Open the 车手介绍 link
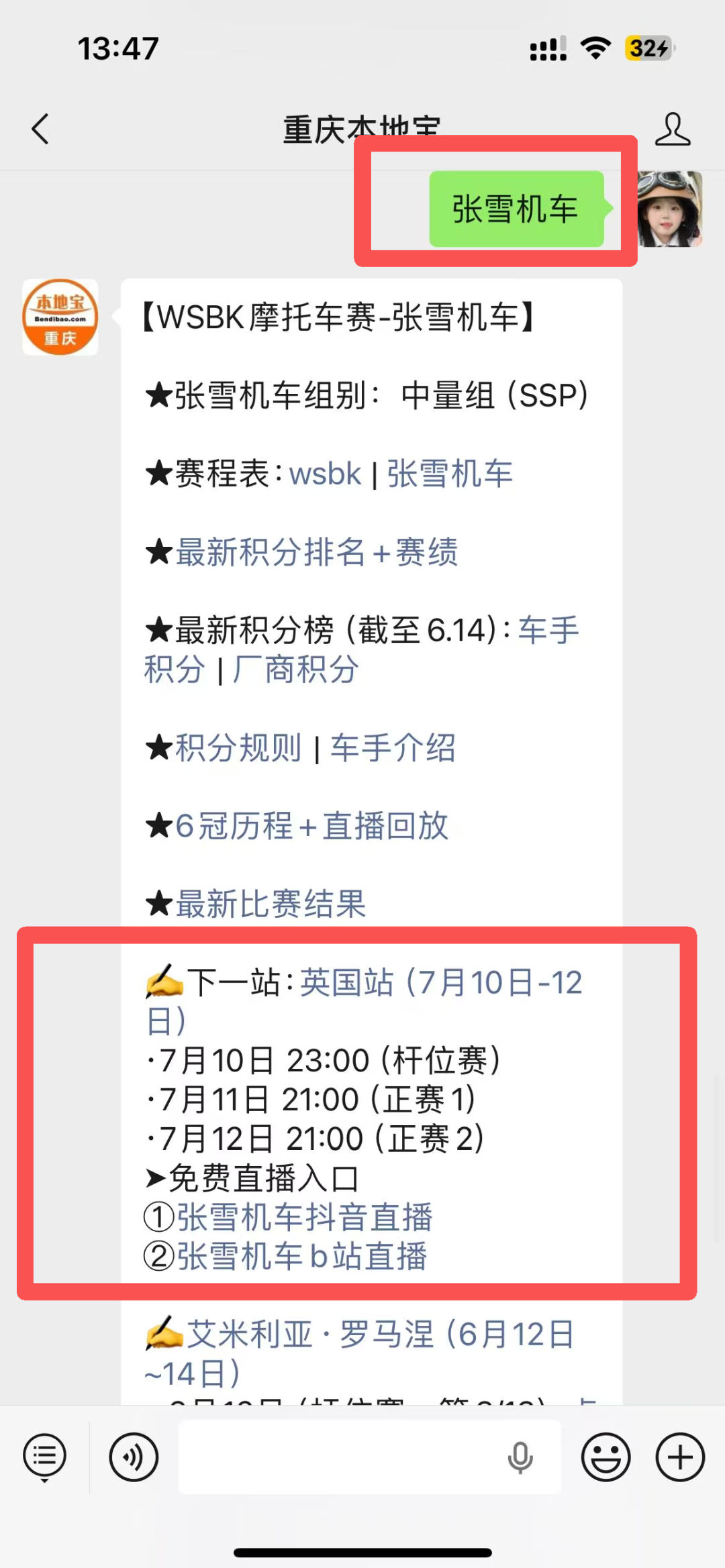This screenshot has height=1568, width=725. coord(393,748)
